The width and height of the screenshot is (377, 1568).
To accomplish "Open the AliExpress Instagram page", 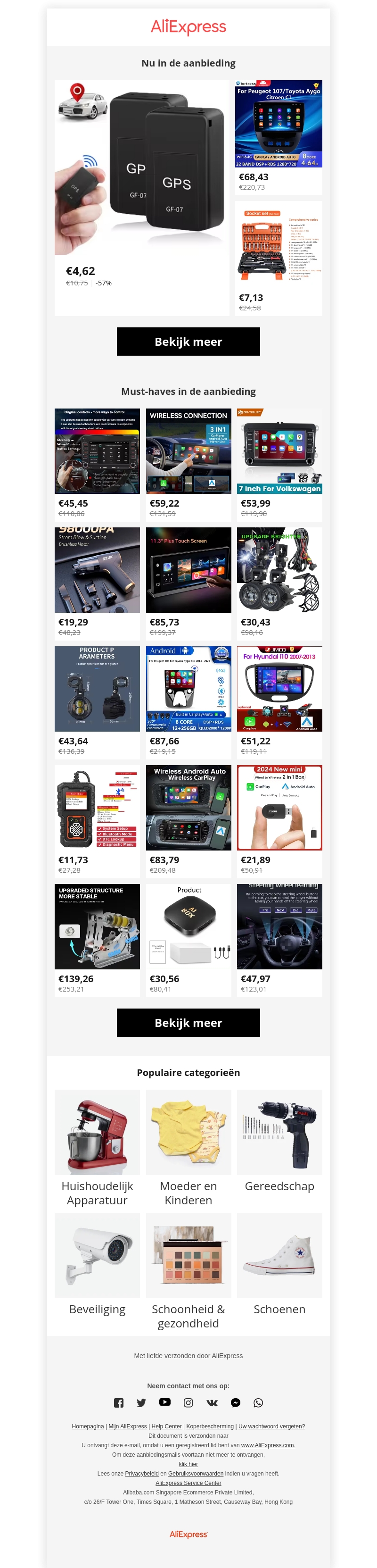I will (188, 1402).
